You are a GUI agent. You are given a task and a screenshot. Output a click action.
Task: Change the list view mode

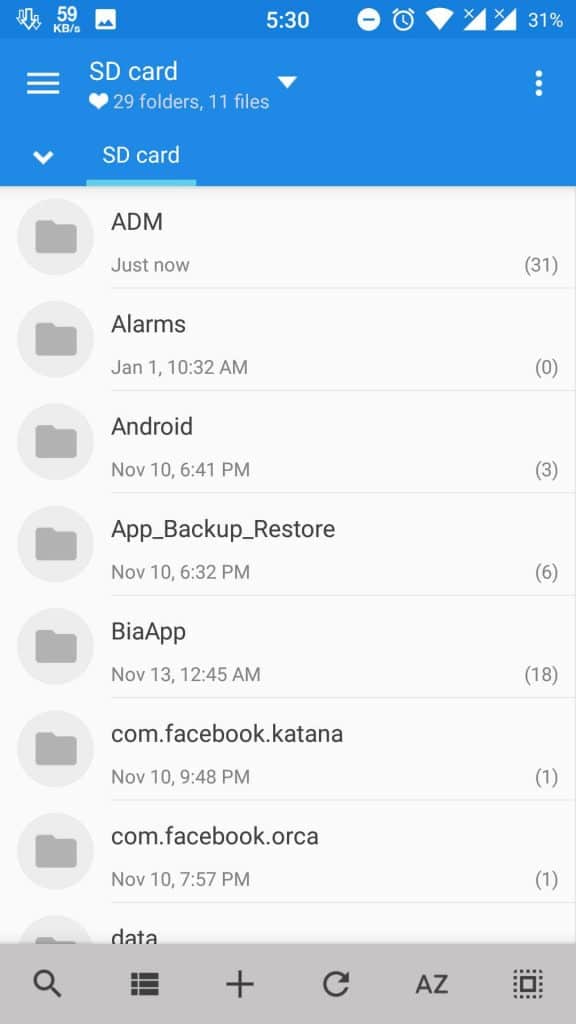[x=144, y=984]
